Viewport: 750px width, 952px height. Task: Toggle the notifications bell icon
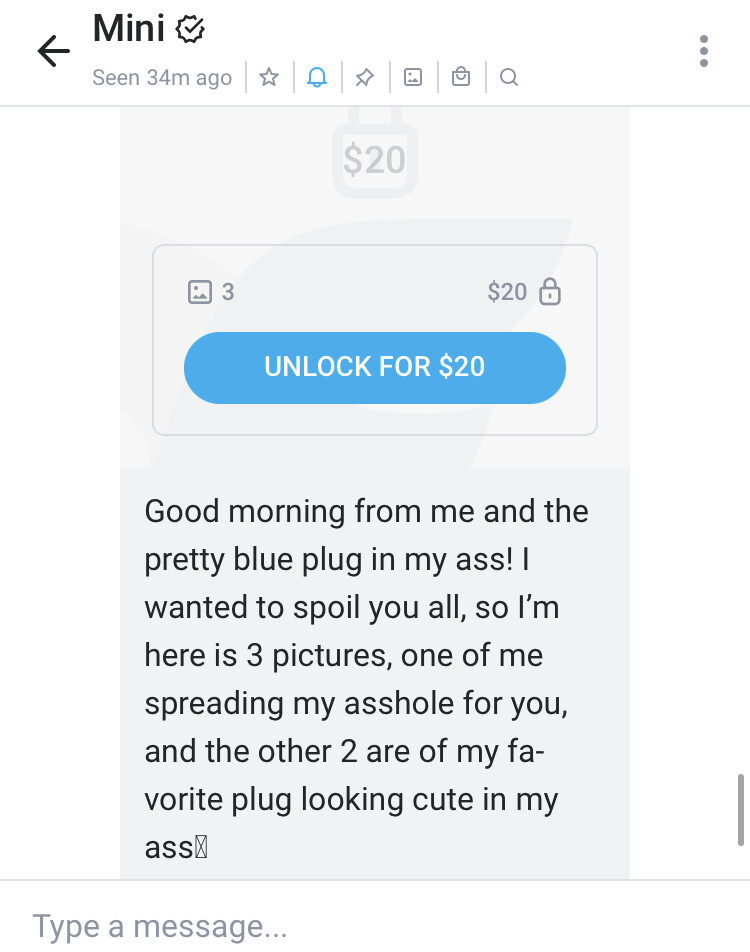click(317, 77)
